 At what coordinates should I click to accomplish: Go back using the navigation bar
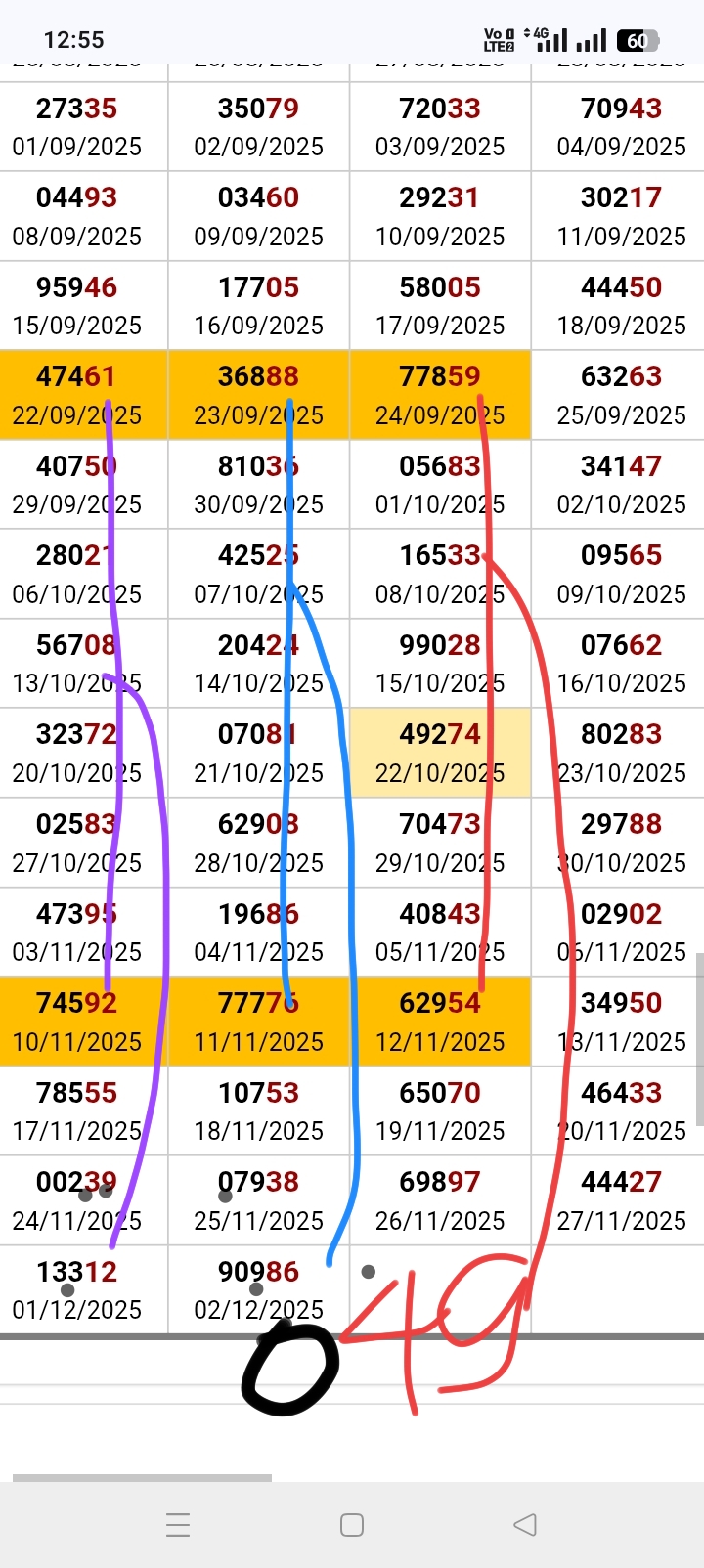point(525,1524)
